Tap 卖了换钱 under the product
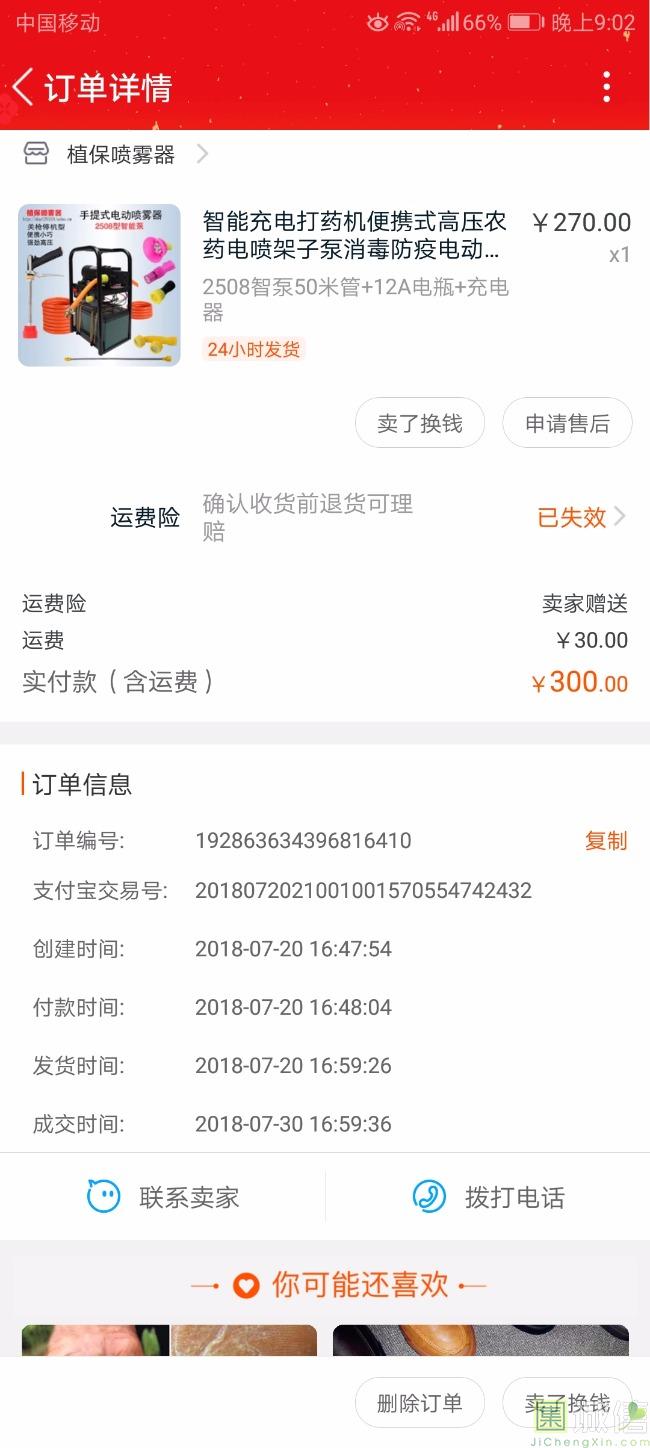 420,424
